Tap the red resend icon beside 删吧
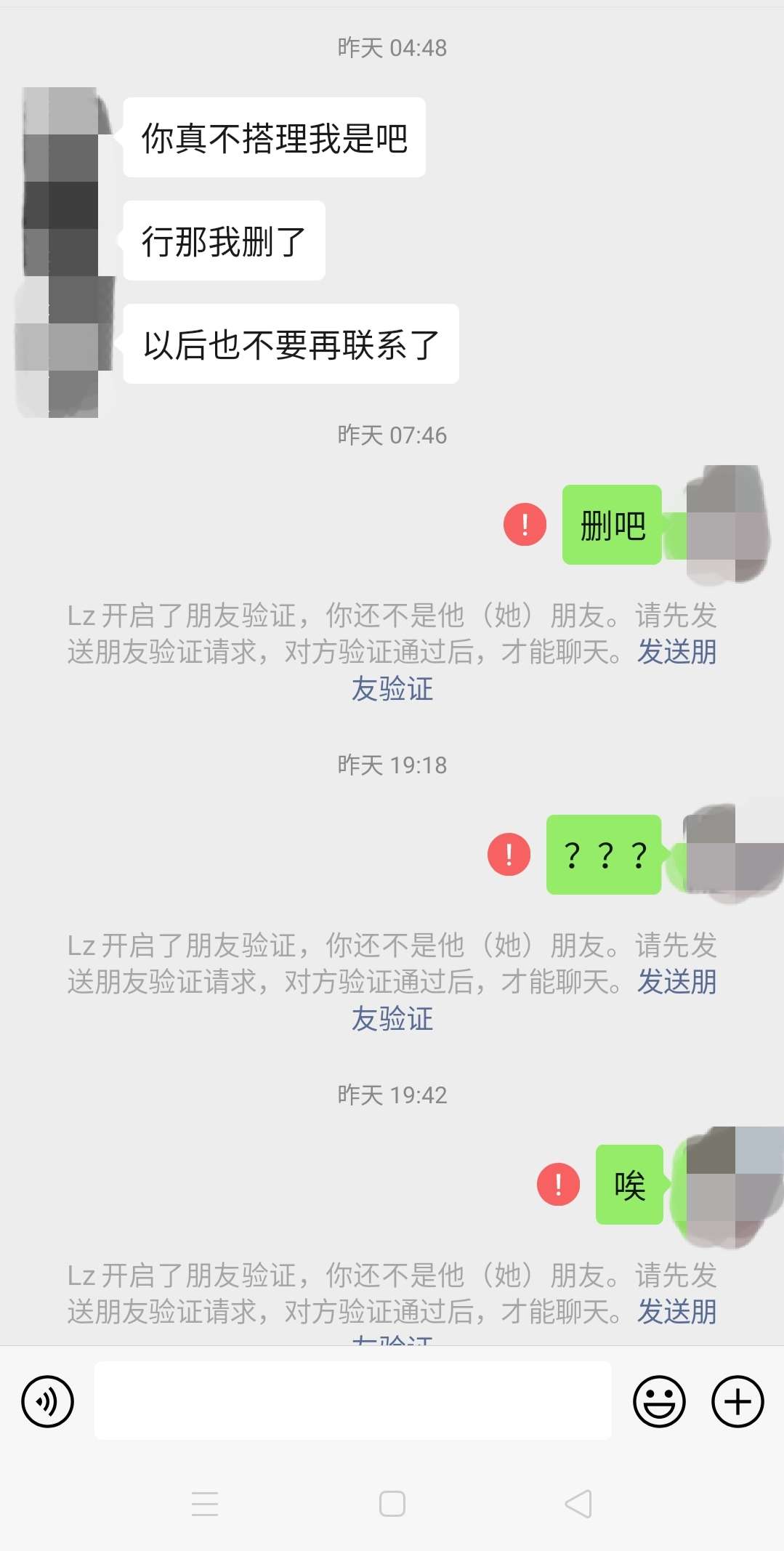This screenshot has width=784, height=1551. pyautogui.click(x=525, y=525)
